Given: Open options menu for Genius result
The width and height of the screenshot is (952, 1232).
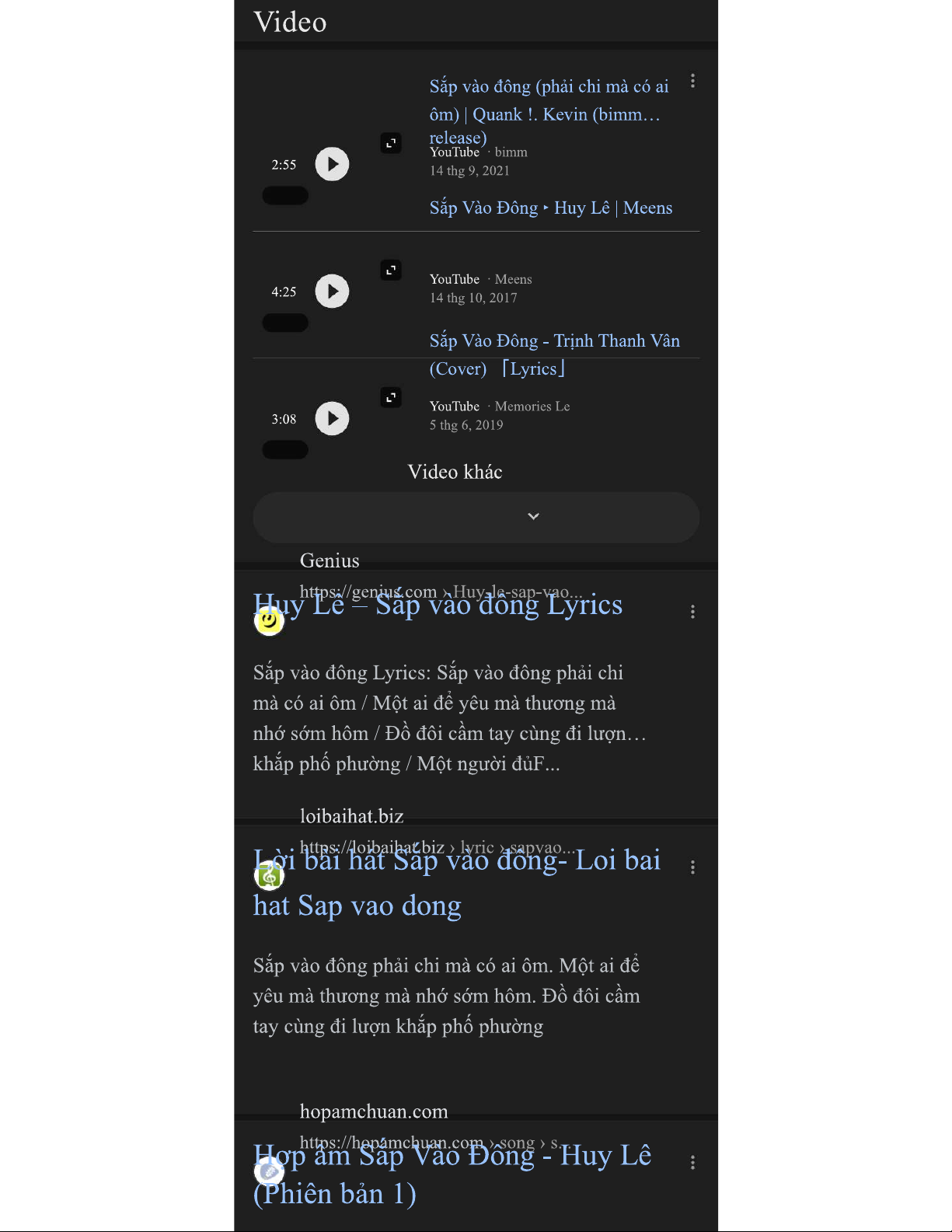Looking at the screenshot, I should click(692, 612).
